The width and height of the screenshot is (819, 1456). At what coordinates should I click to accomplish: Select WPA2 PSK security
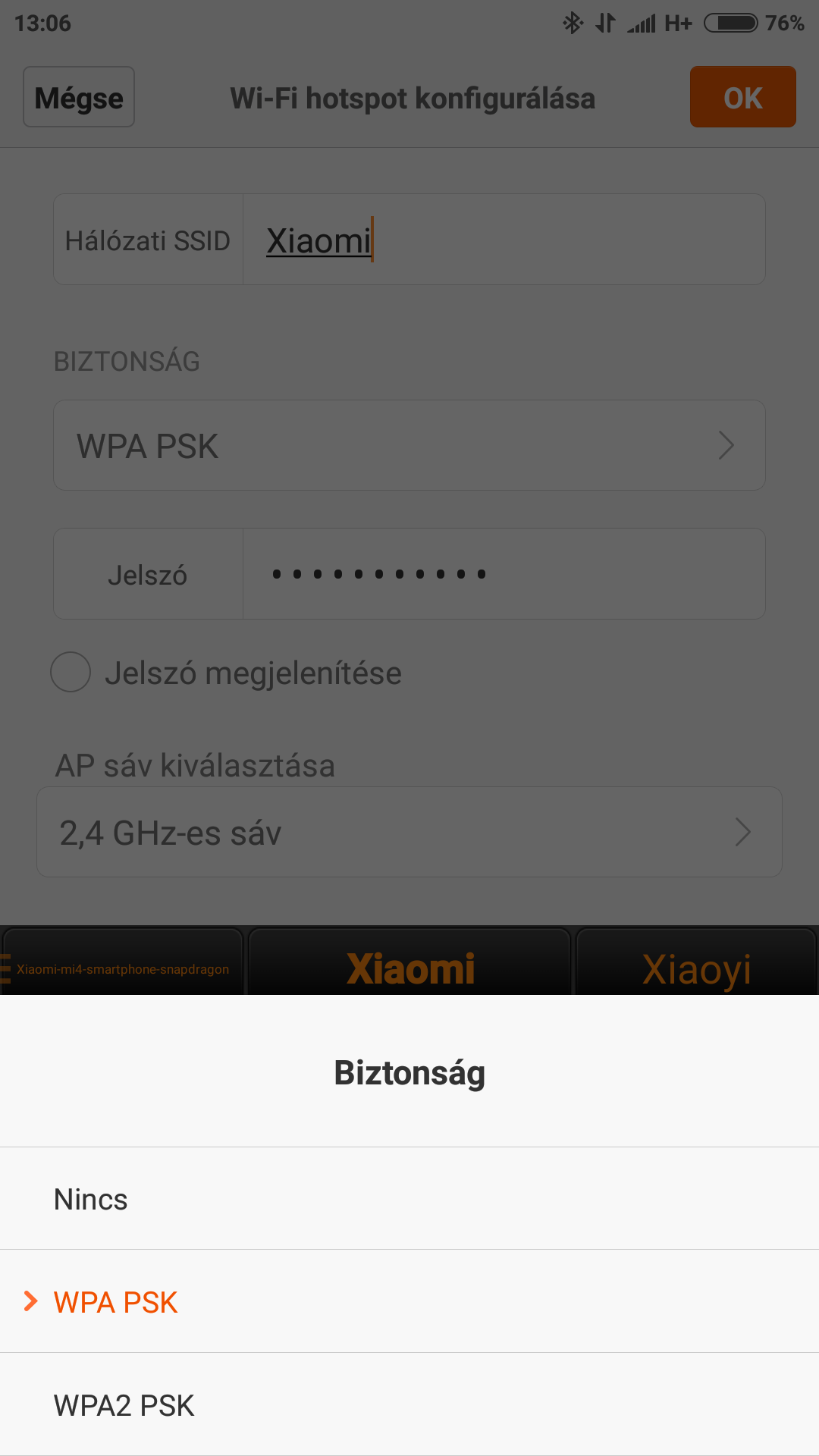point(409,1404)
